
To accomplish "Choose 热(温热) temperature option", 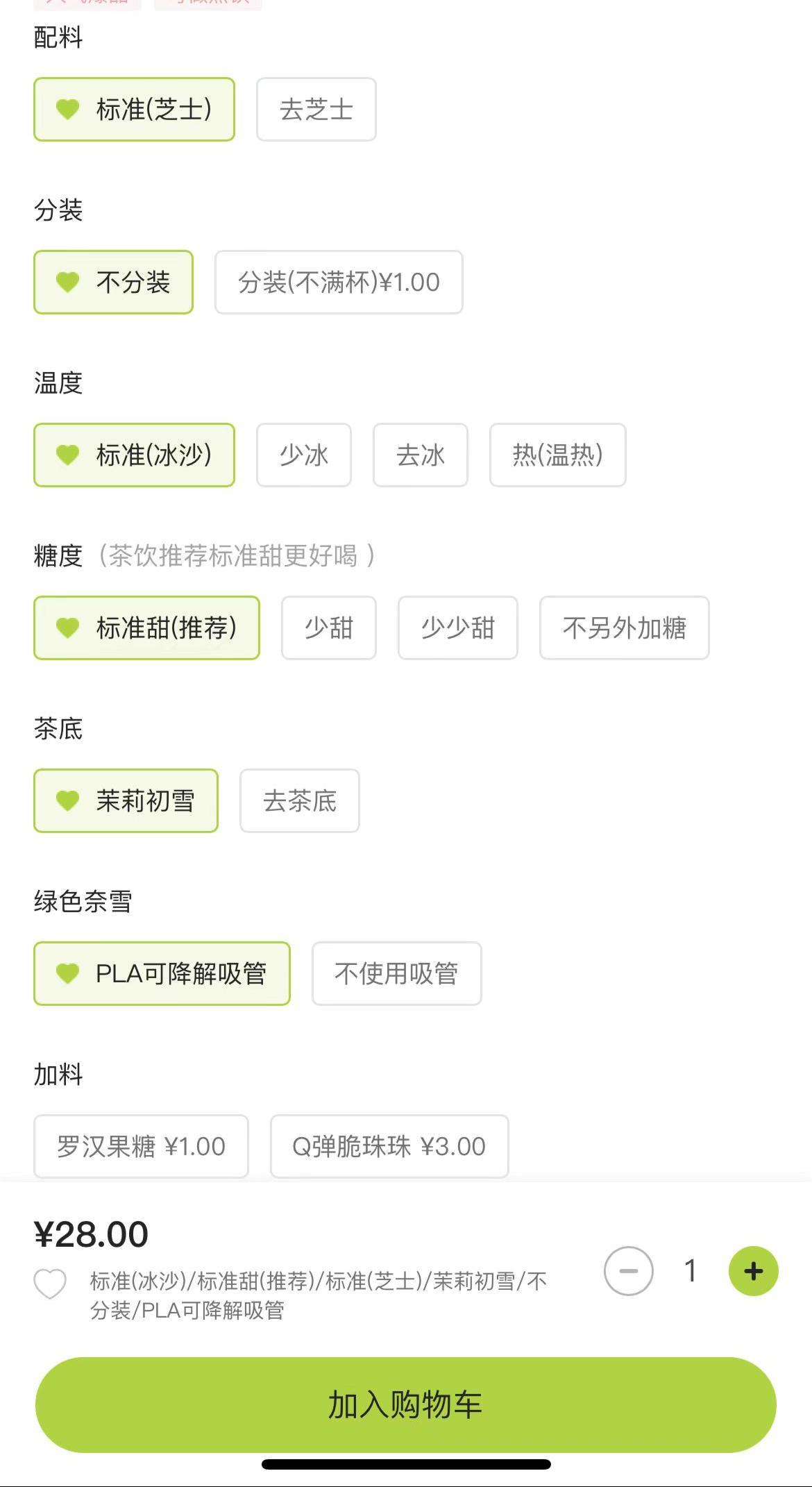I will click(x=557, y=455).
